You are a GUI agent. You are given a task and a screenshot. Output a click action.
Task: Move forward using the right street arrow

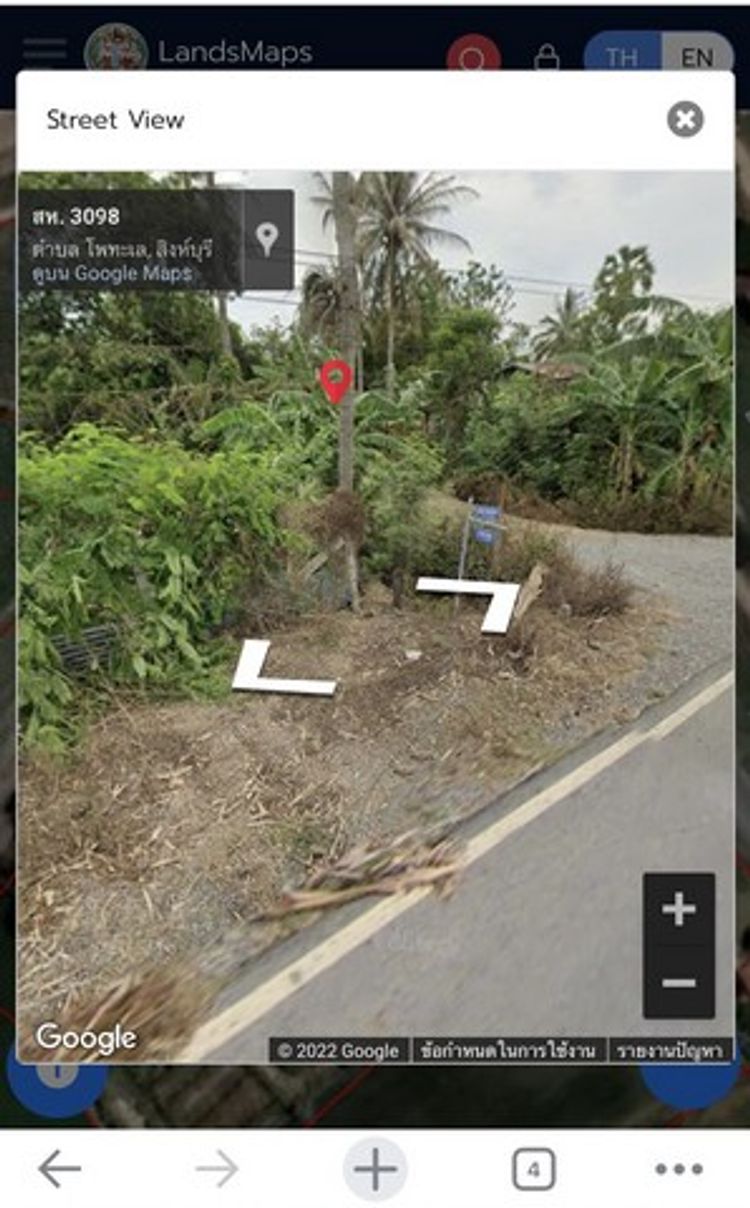click(x=473, y=602)
